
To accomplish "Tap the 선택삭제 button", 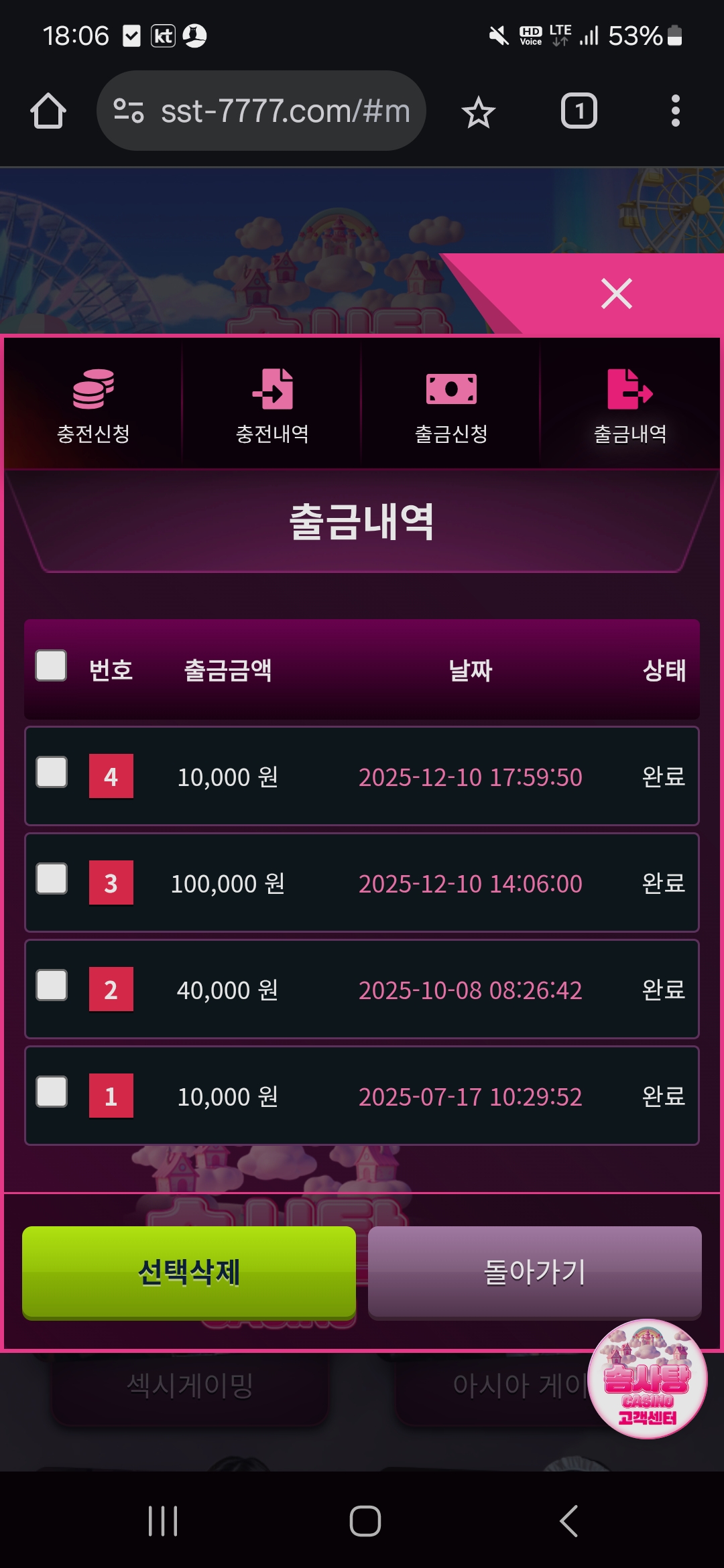I will [x=189, y=1272].
